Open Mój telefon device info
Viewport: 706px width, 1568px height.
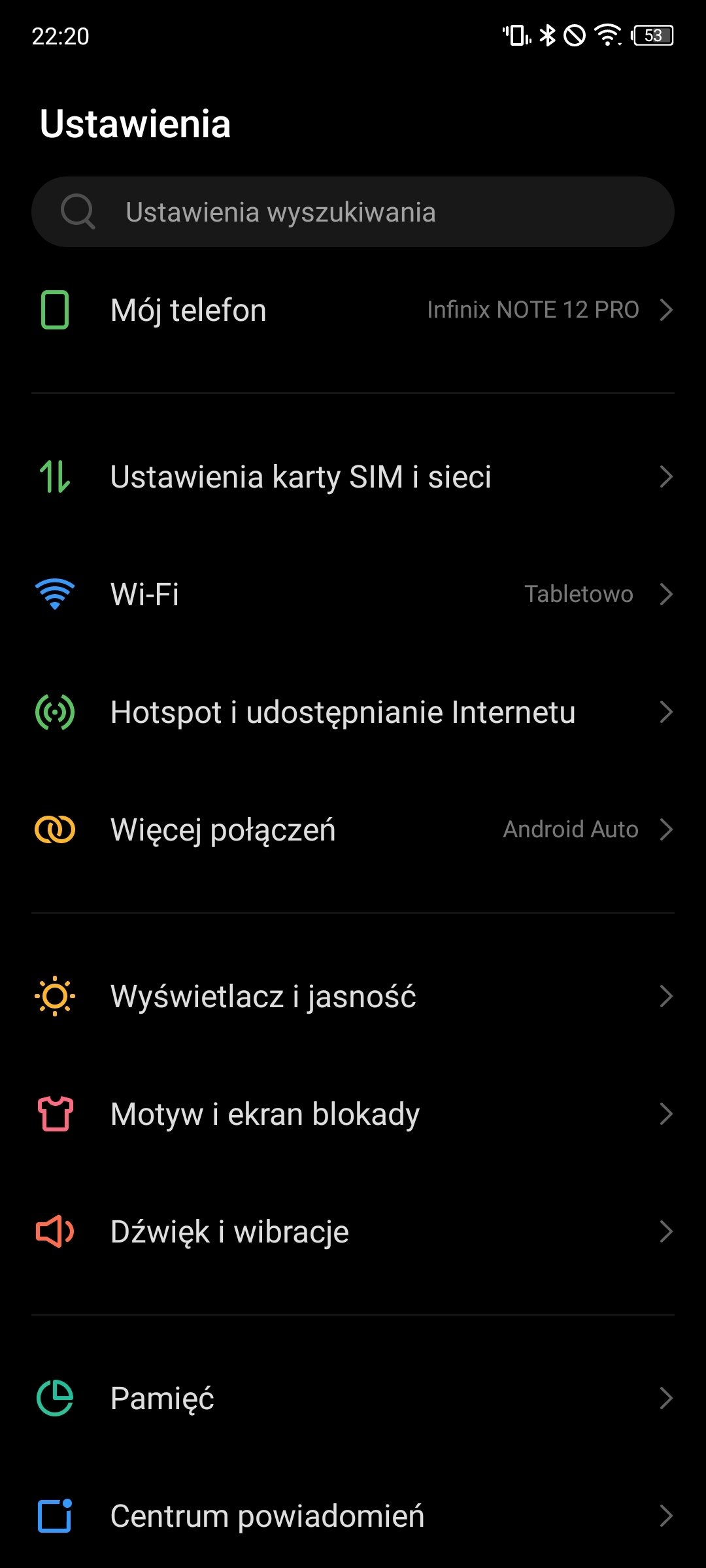click(x=353, y=310)
